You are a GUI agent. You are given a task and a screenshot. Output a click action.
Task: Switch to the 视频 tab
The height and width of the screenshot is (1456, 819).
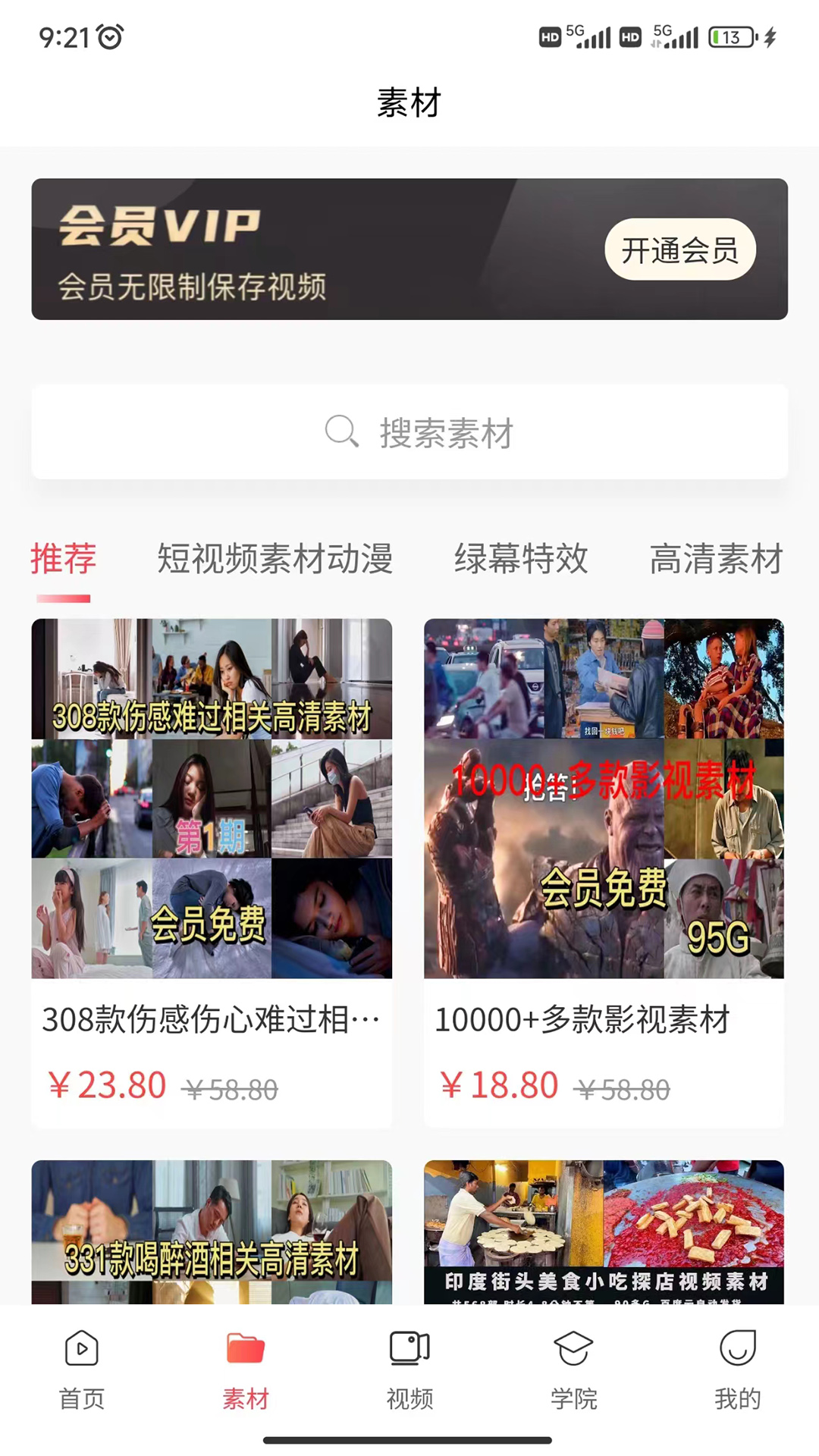pyautogui.click(x=409, y=1370)
